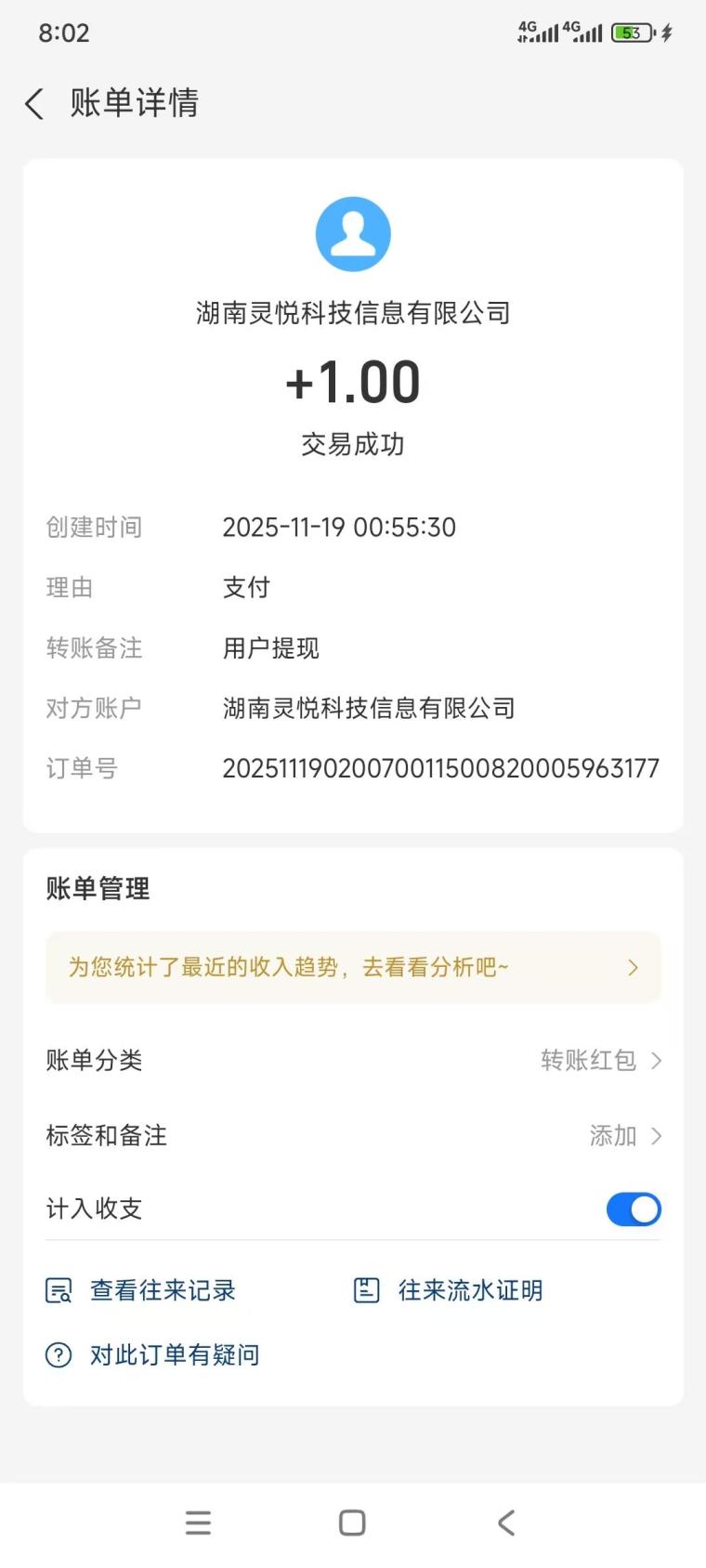The image size is (706, 1568).
Task: Open recent apps from the system bar
Action: tap(198, 1522)
